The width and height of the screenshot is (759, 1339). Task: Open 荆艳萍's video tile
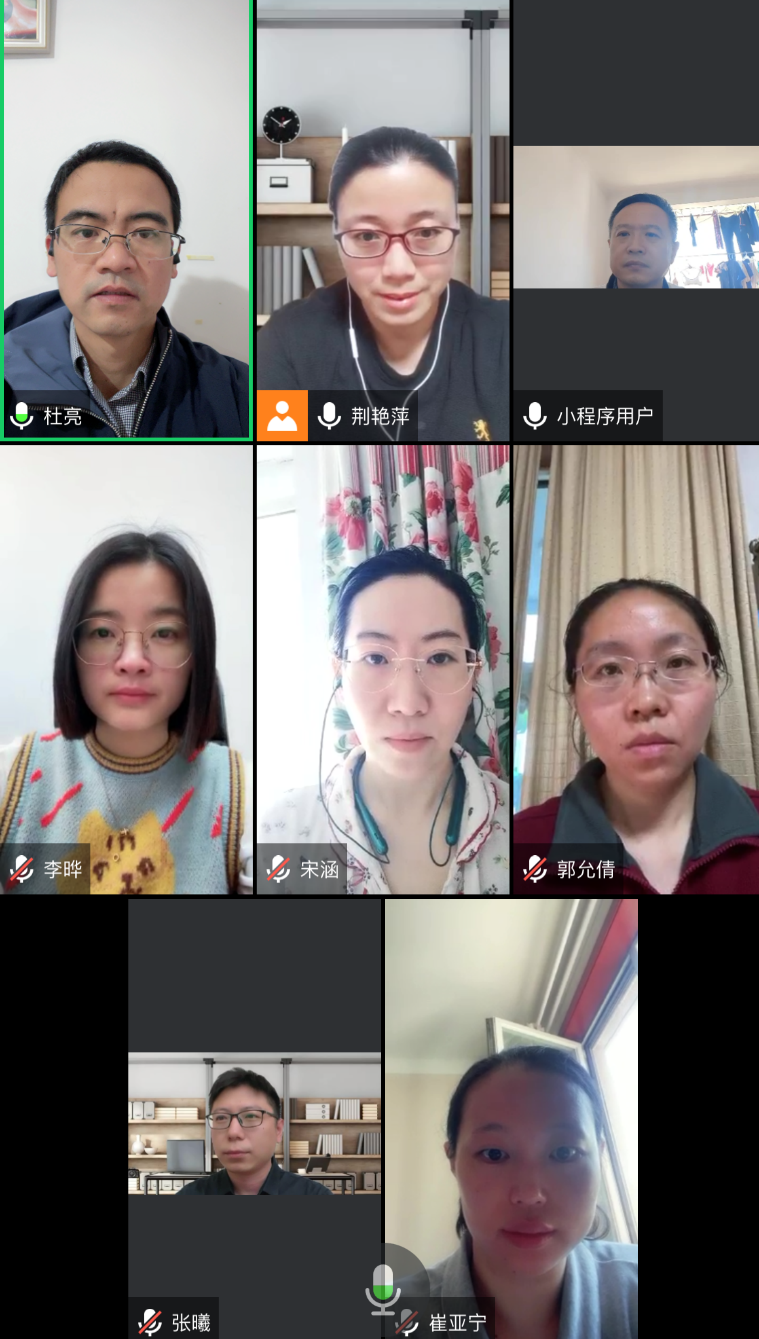tap(383, 220)
